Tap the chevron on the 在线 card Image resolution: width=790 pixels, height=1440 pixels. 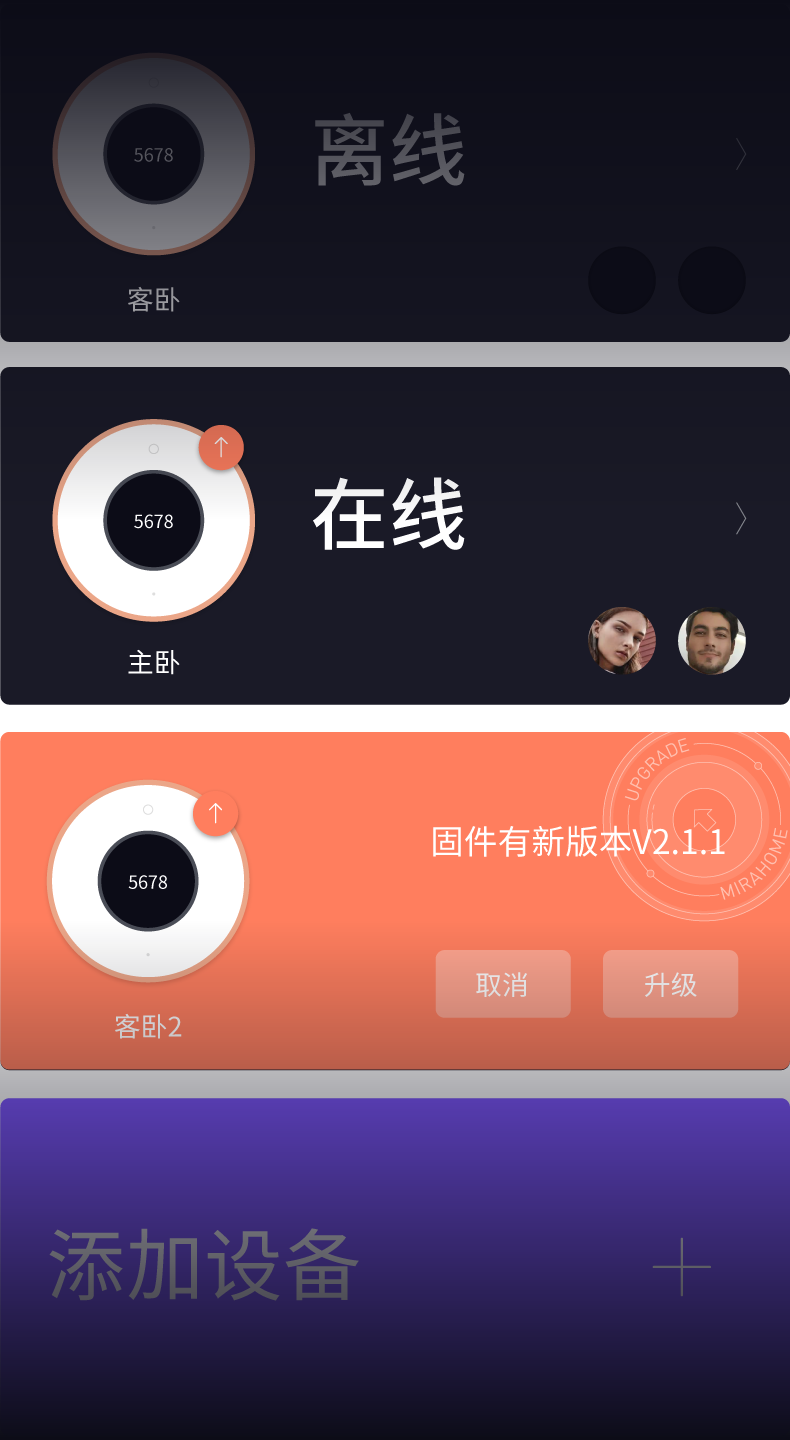[x=741, y=518]
